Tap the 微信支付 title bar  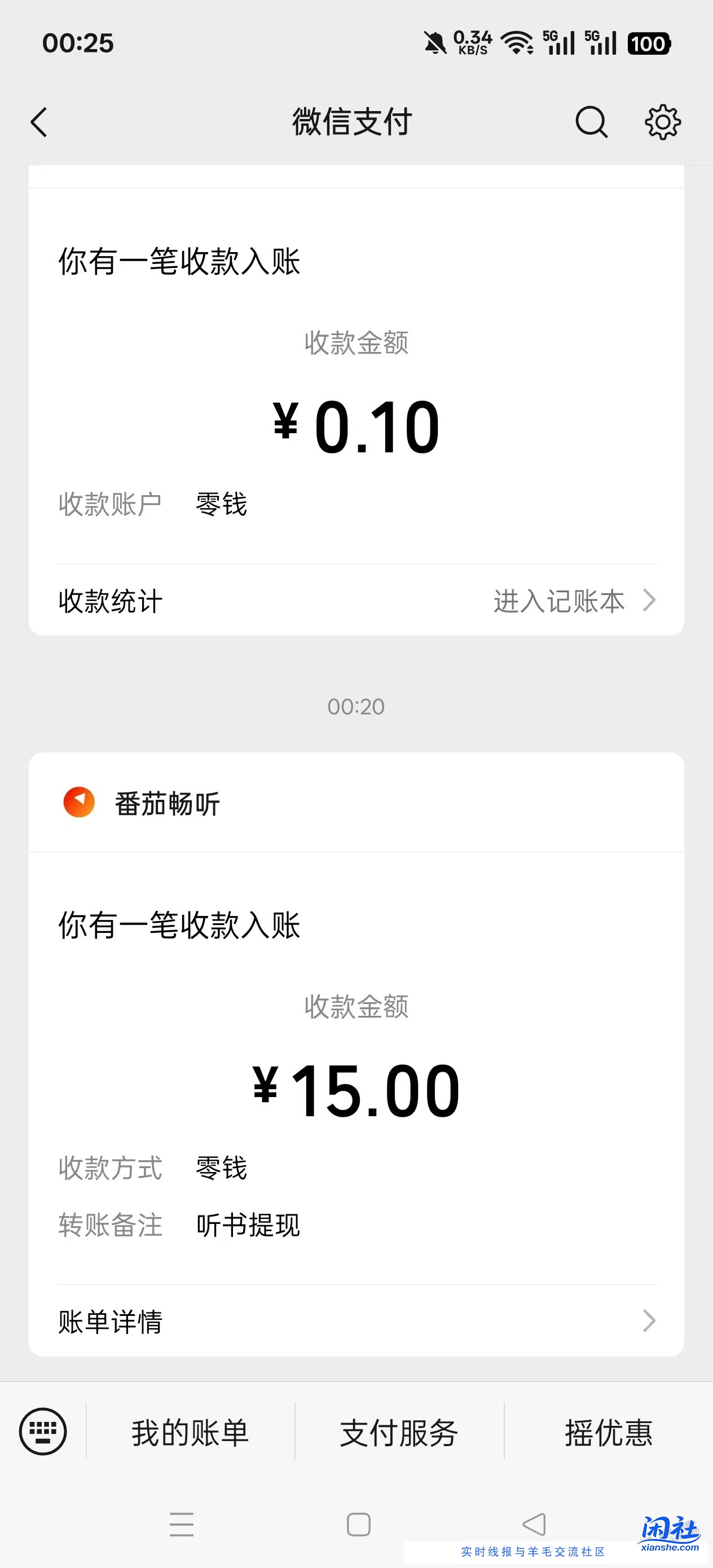(356, 122)
